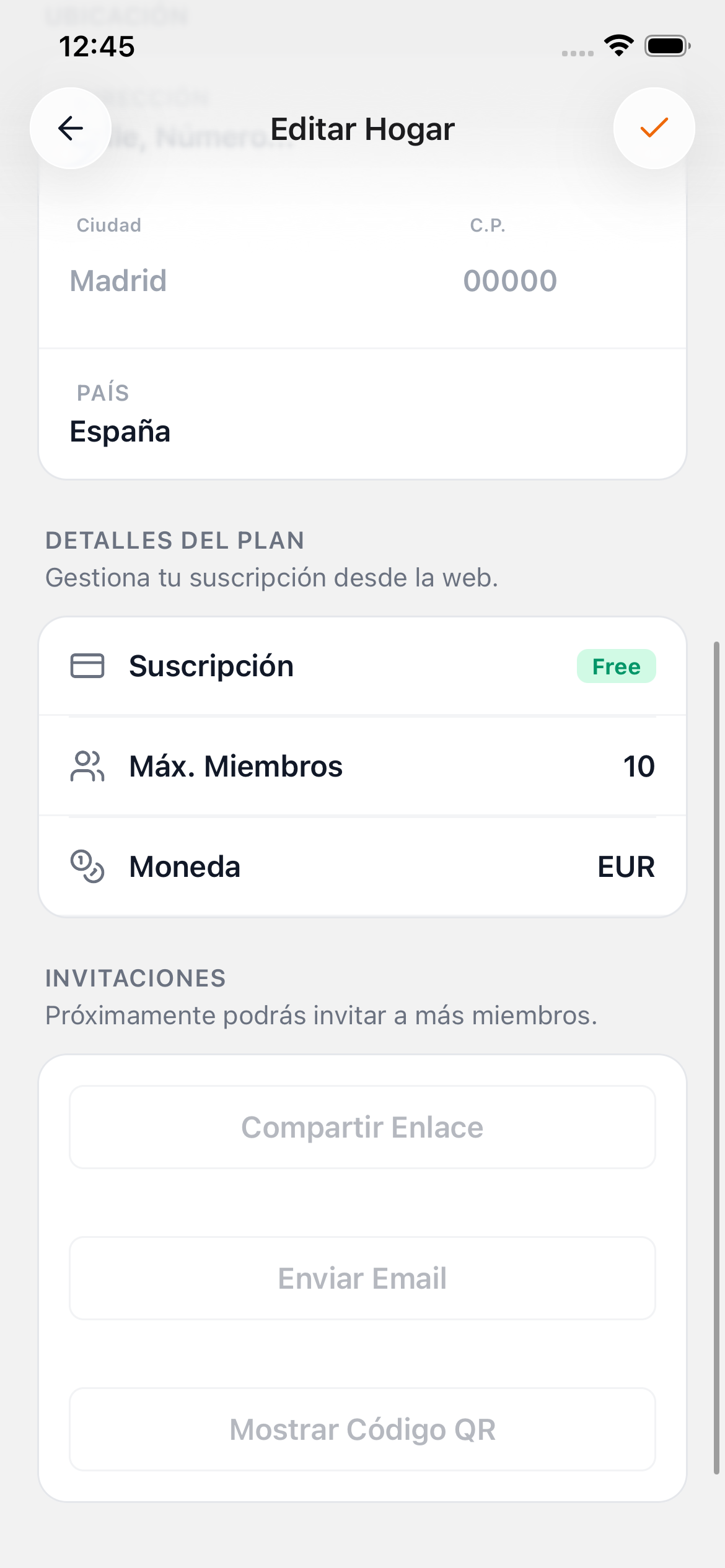Open the Suscripción row

point(362,666)
